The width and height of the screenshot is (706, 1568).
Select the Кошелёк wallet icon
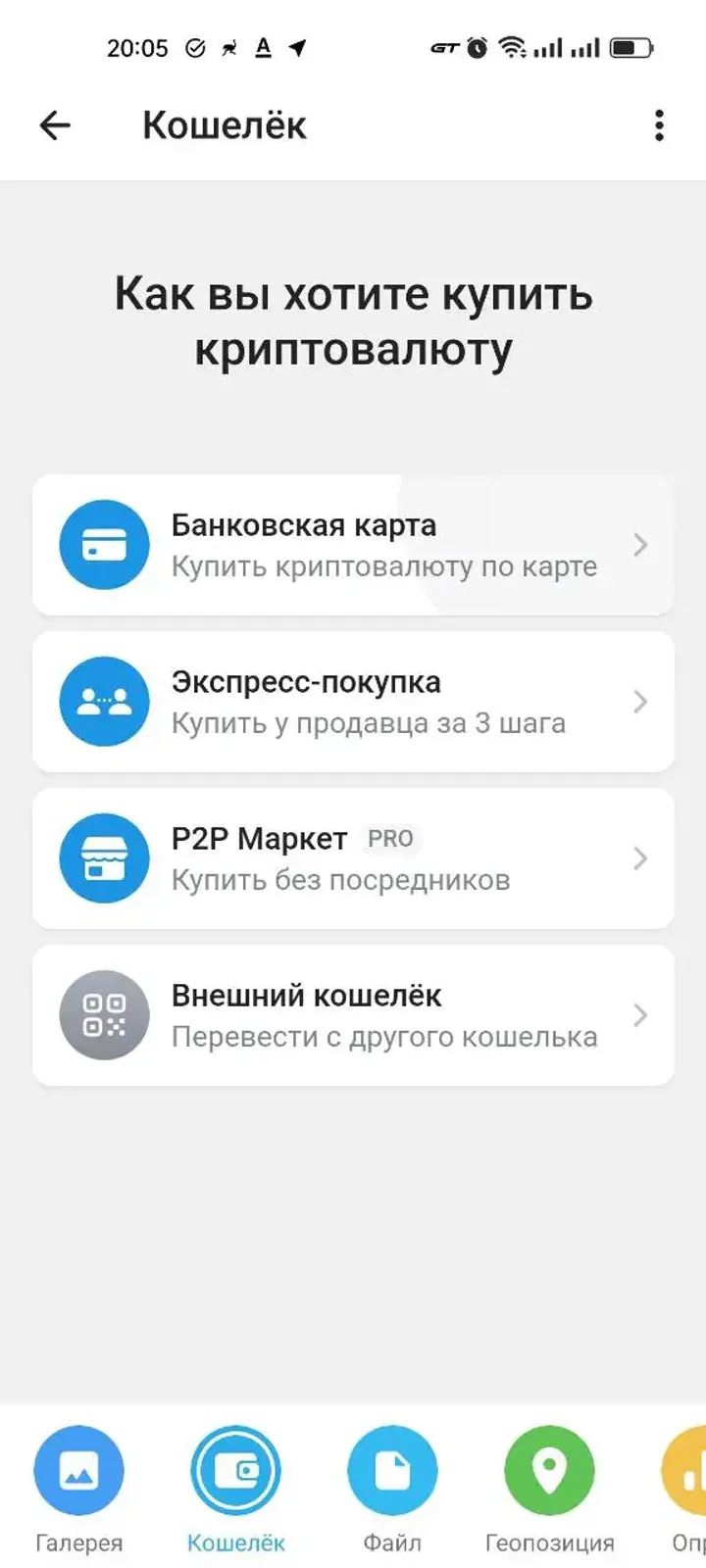click(x=235, y=1470)
